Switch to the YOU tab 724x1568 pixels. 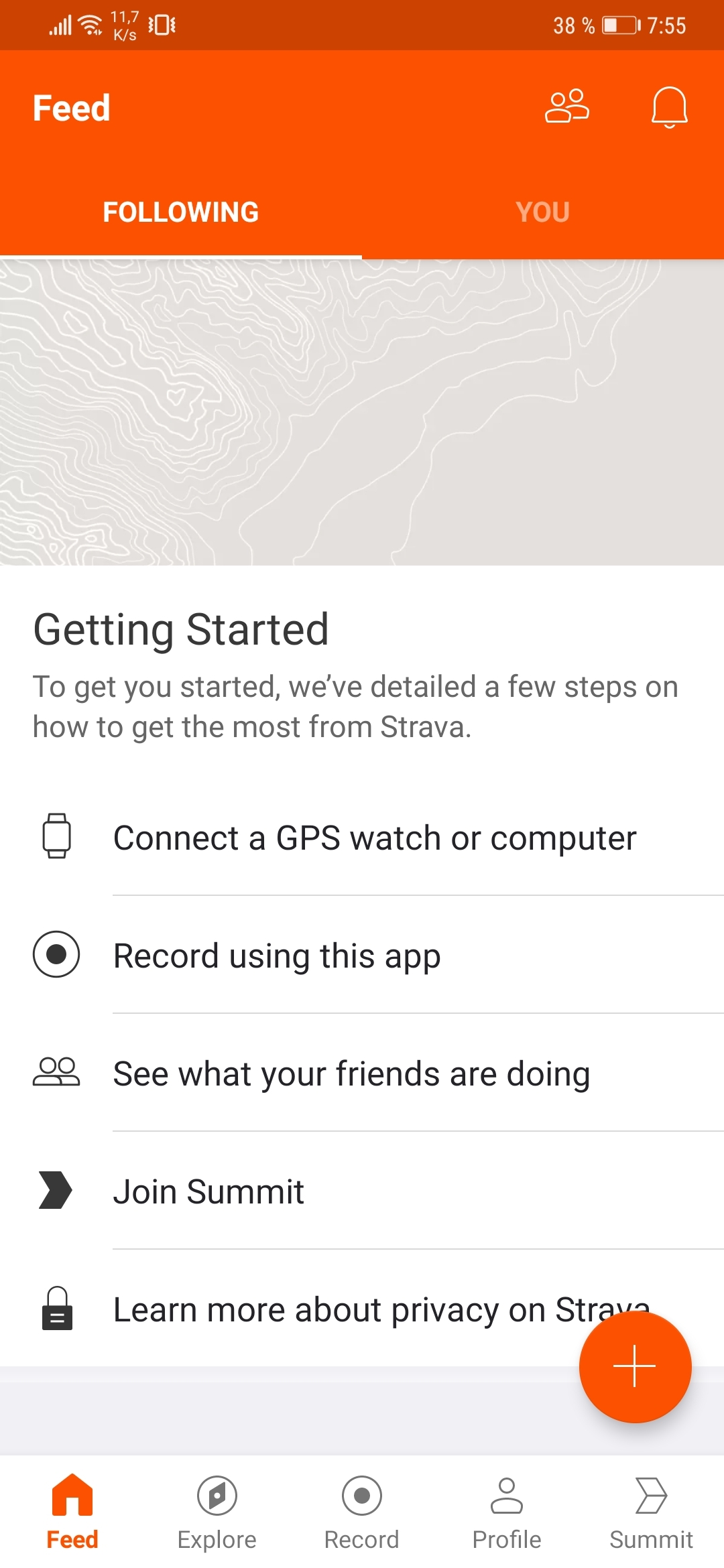tap(543, 211)
